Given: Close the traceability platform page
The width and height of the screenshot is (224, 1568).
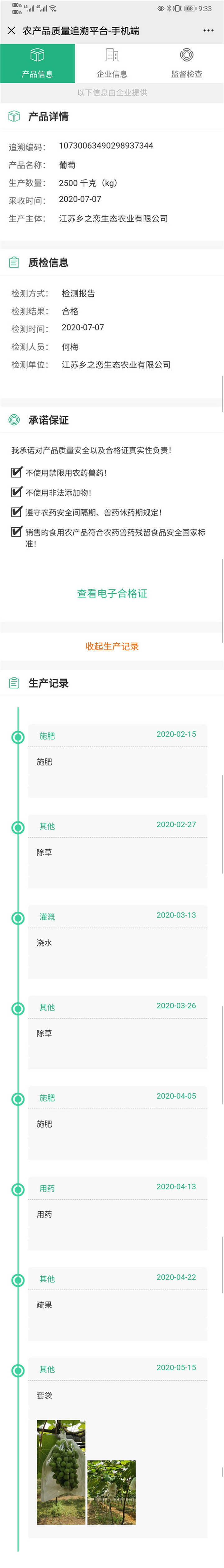Looking at the screenshot, I should [12, 30].
